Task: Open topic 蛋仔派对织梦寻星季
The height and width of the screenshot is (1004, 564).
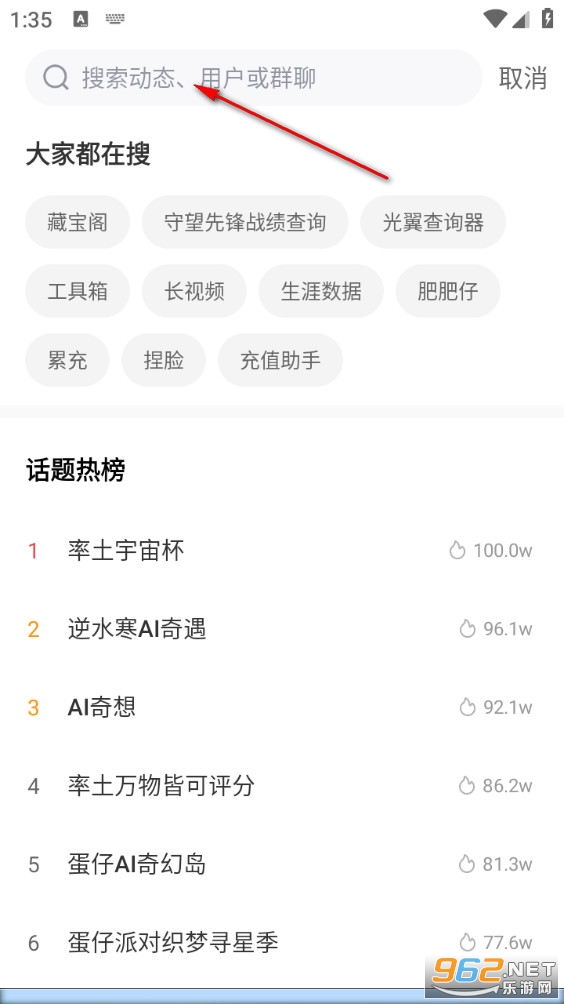Action: 282,943
